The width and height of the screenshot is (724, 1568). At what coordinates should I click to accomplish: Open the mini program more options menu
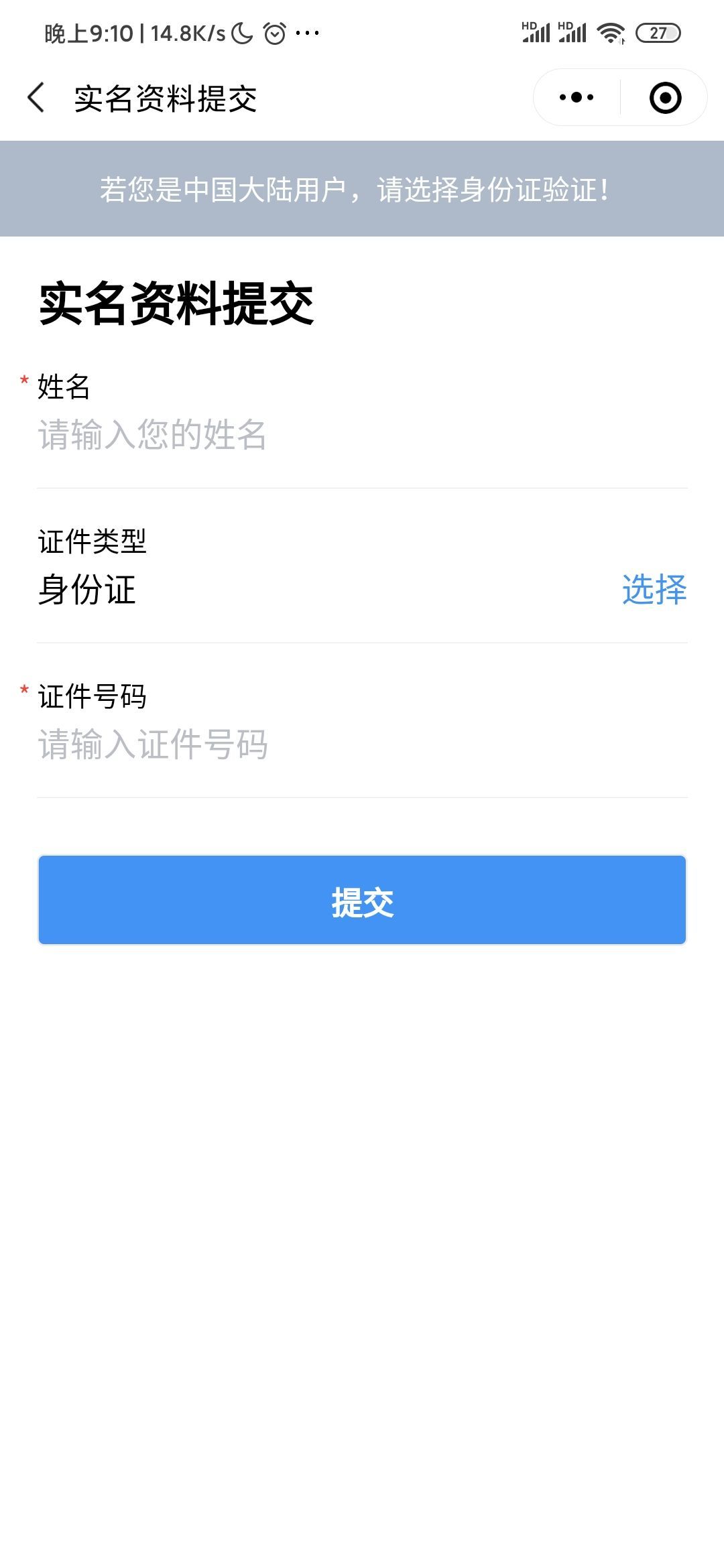[x=577, y=98]
